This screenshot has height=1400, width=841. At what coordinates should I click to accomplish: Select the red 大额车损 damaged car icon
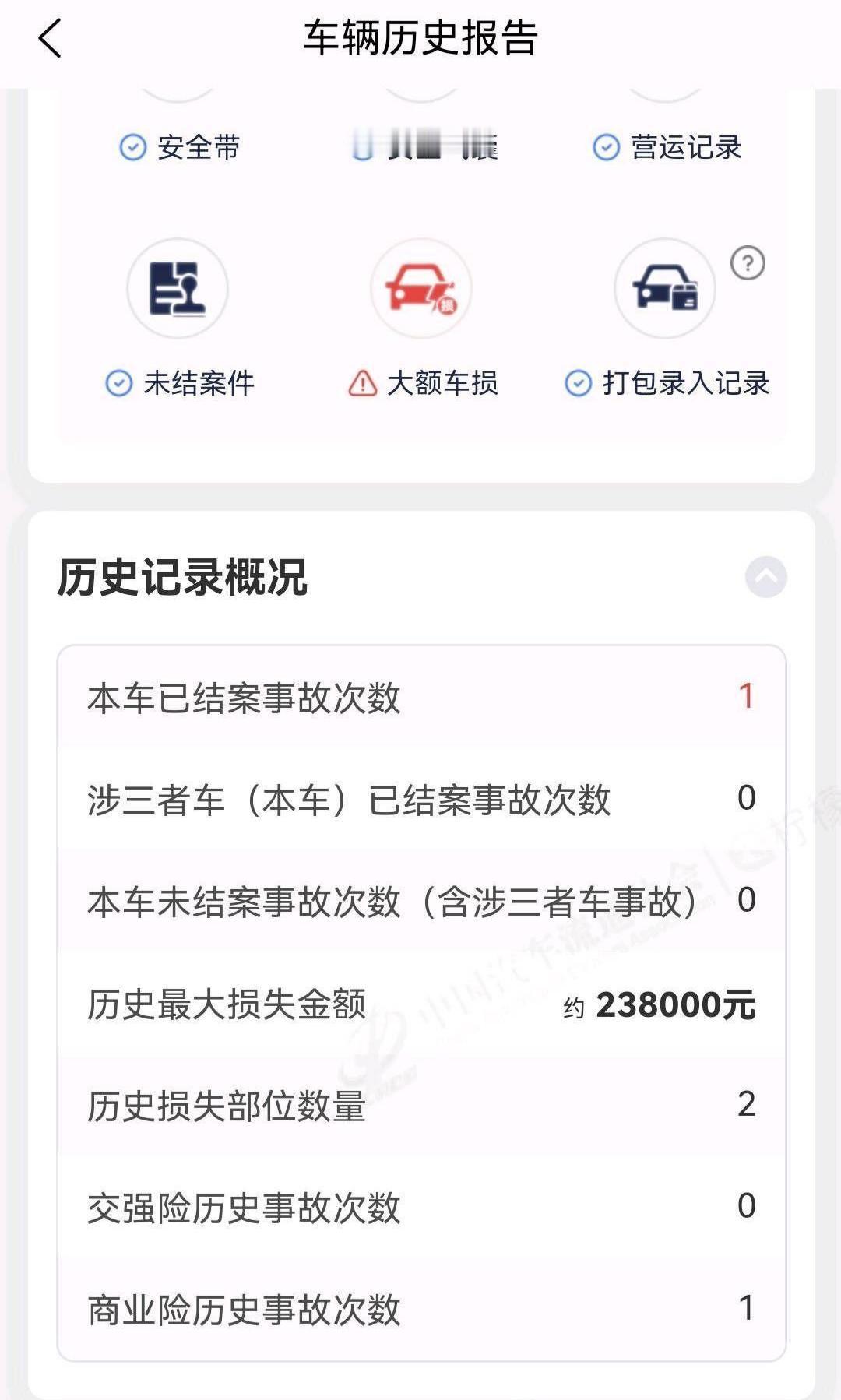(x=420, y=288)
